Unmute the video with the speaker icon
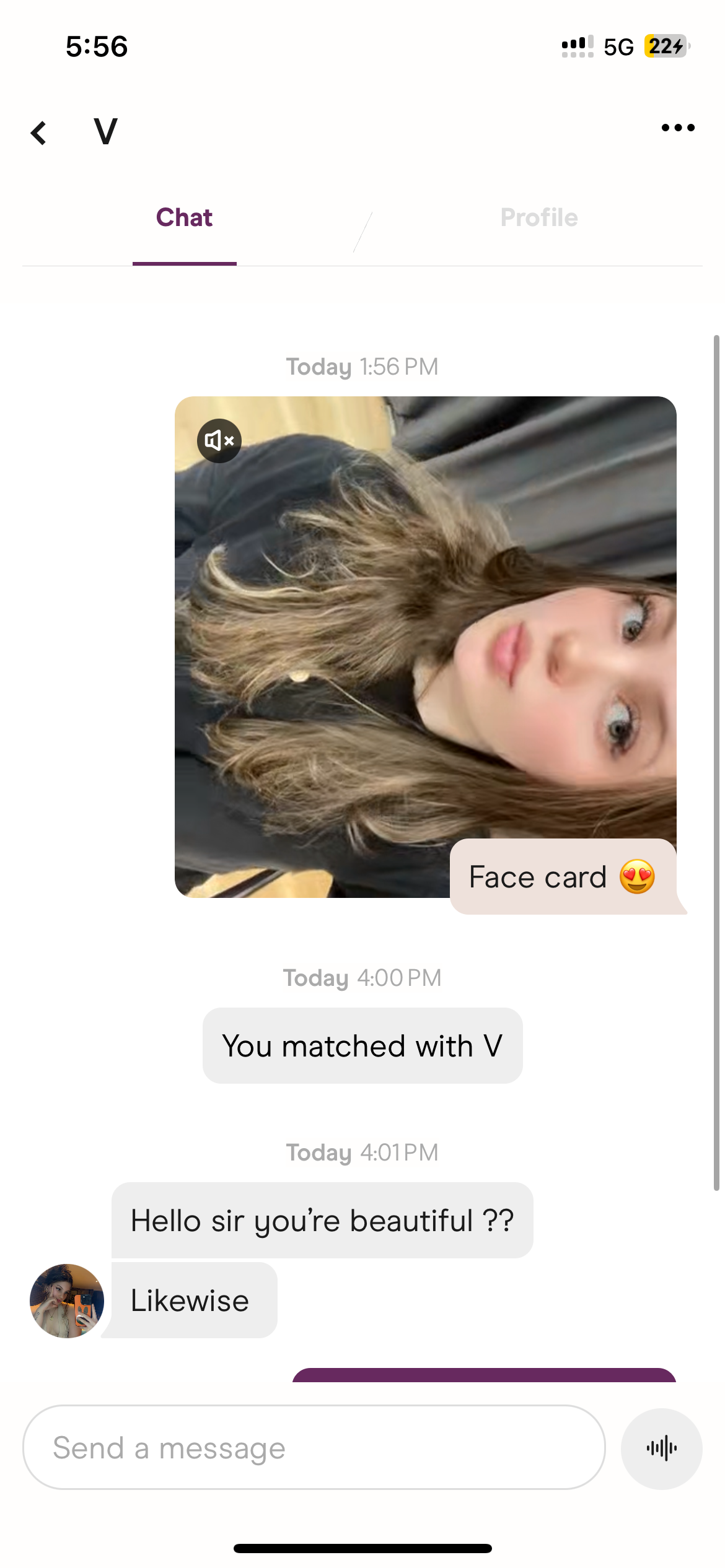The height and width of the screenshot is (1568, 725). 219,441
